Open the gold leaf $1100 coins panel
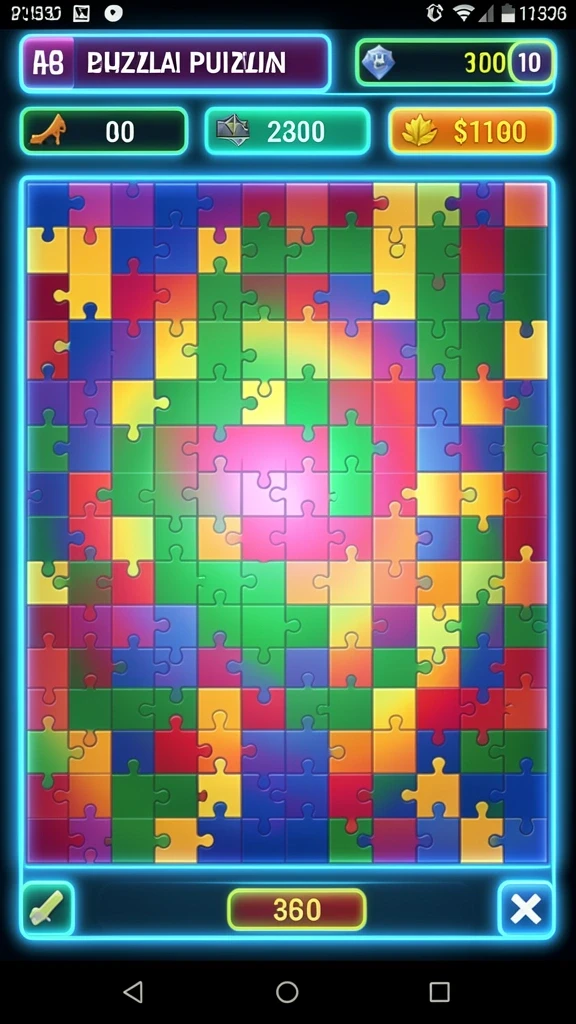This screenshot has width=576, height=1024. [x=472, y=131]
